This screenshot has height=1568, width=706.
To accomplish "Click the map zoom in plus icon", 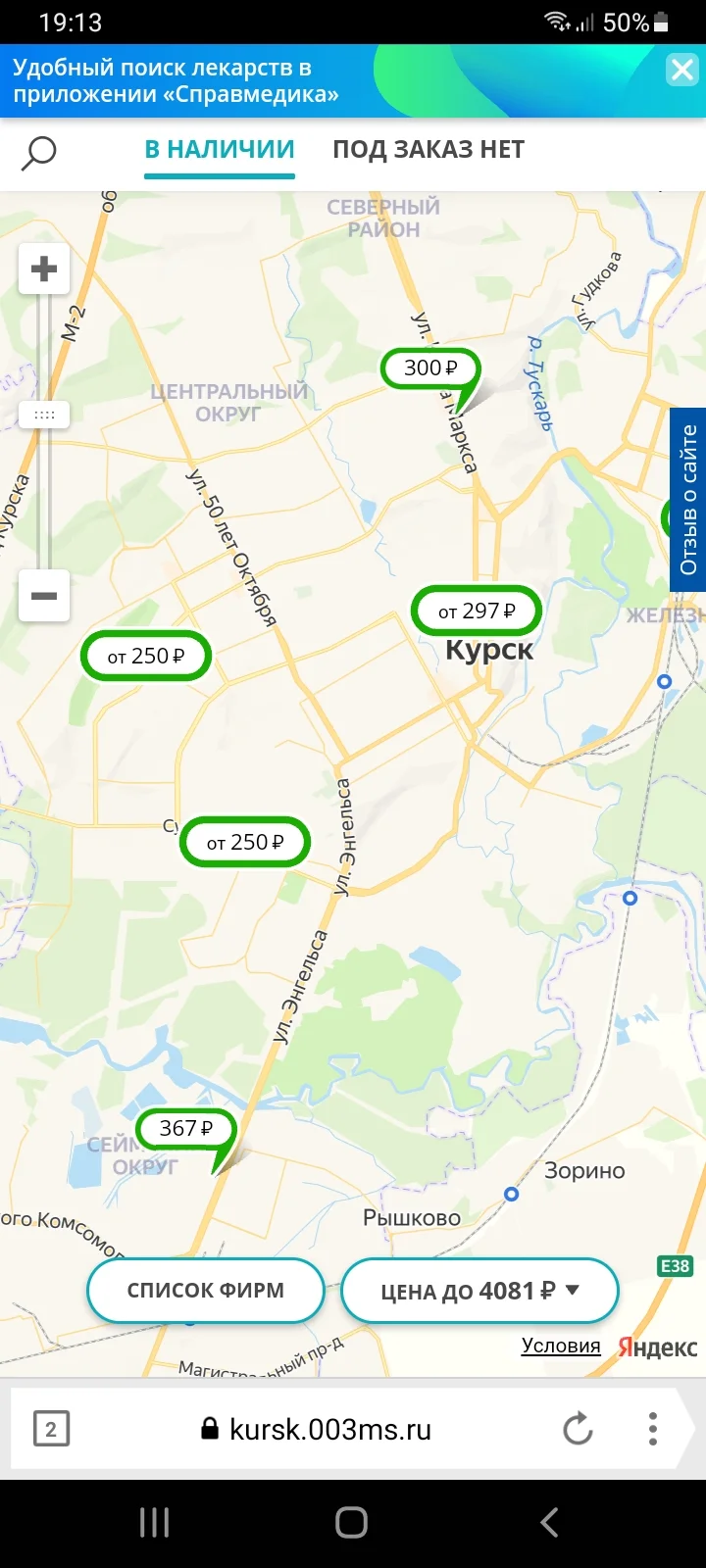I will tap(43, 268).
